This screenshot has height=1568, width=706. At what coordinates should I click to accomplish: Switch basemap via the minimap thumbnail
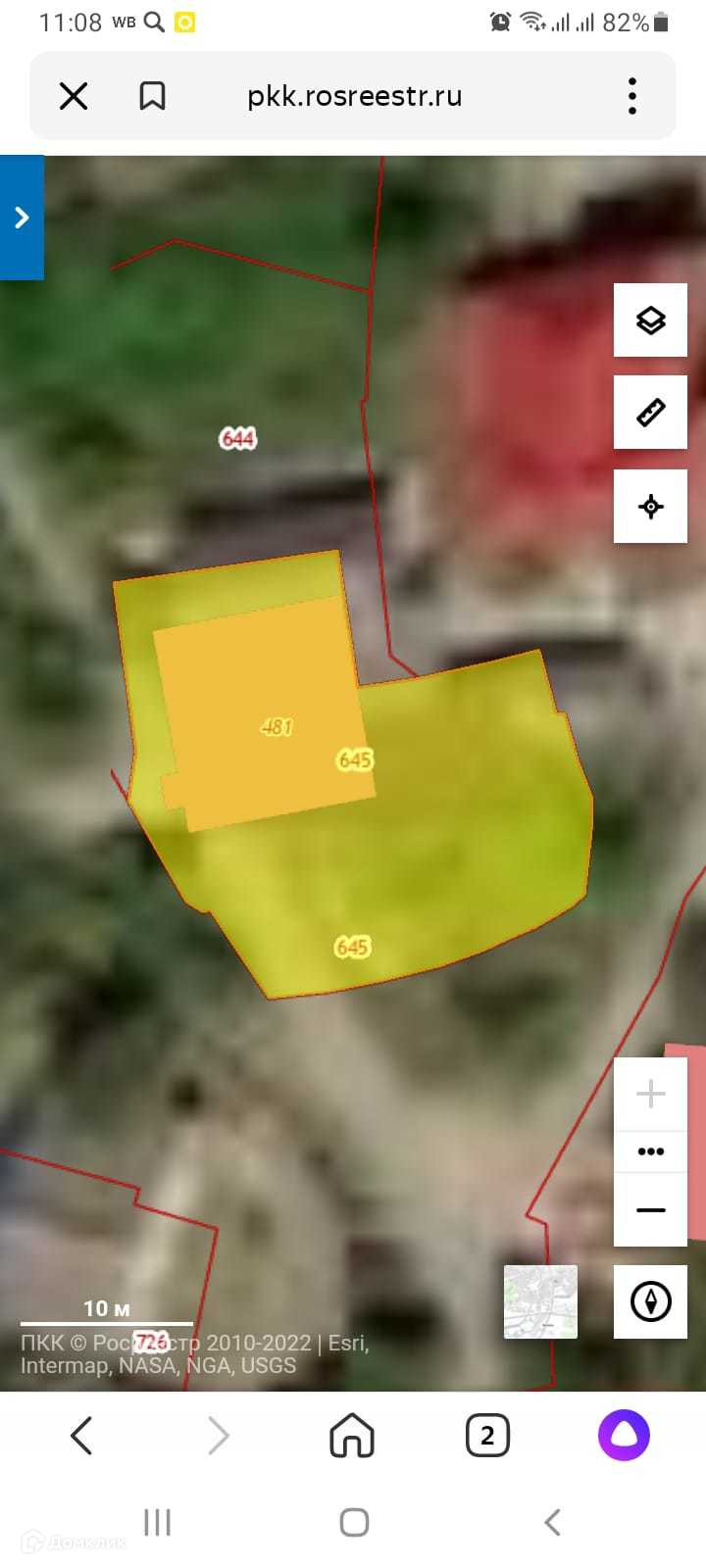540,1301
